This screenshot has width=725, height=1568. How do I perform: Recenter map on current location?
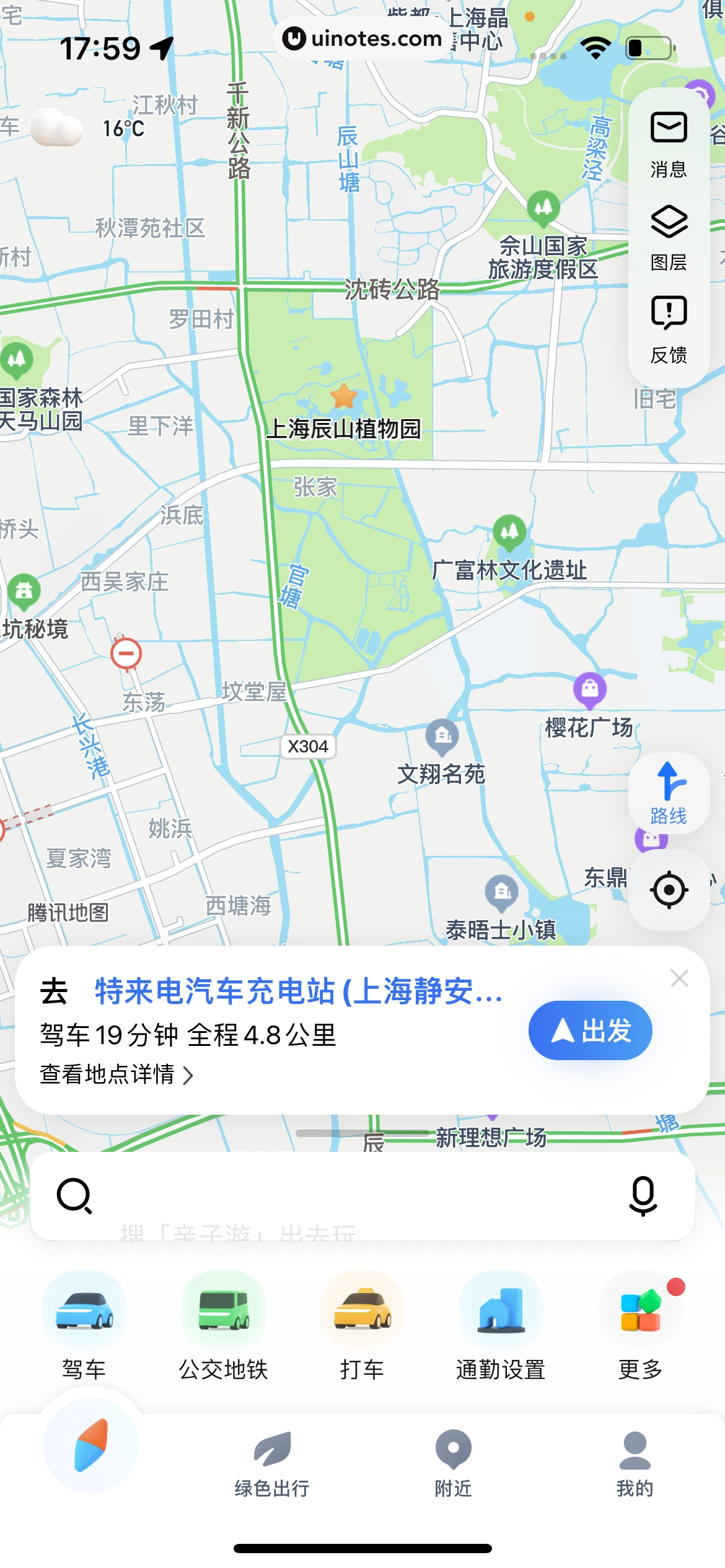coord(669,890)
